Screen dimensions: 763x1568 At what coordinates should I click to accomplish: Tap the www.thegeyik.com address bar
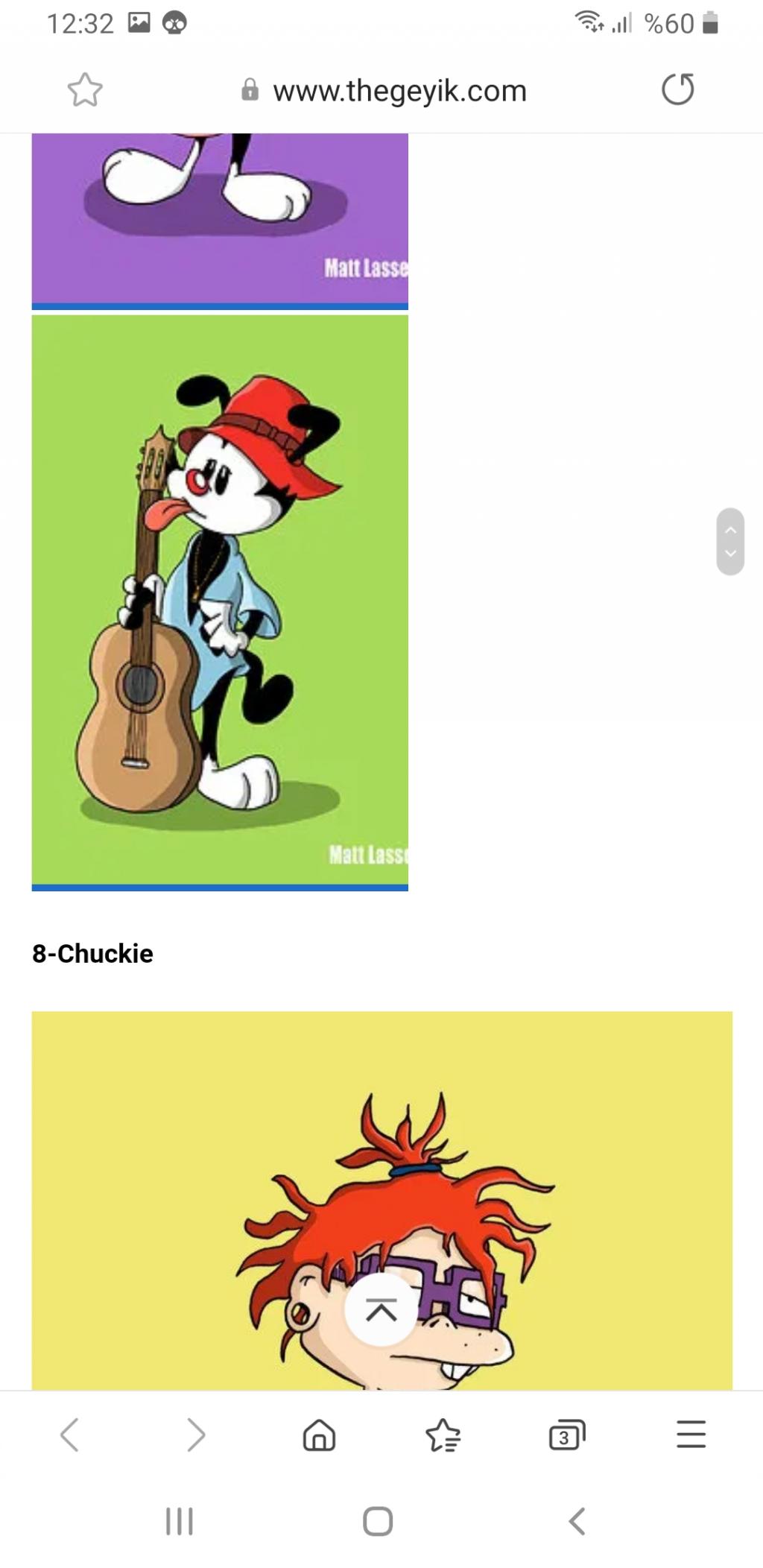pyautogui.click(x=399, y=91)
